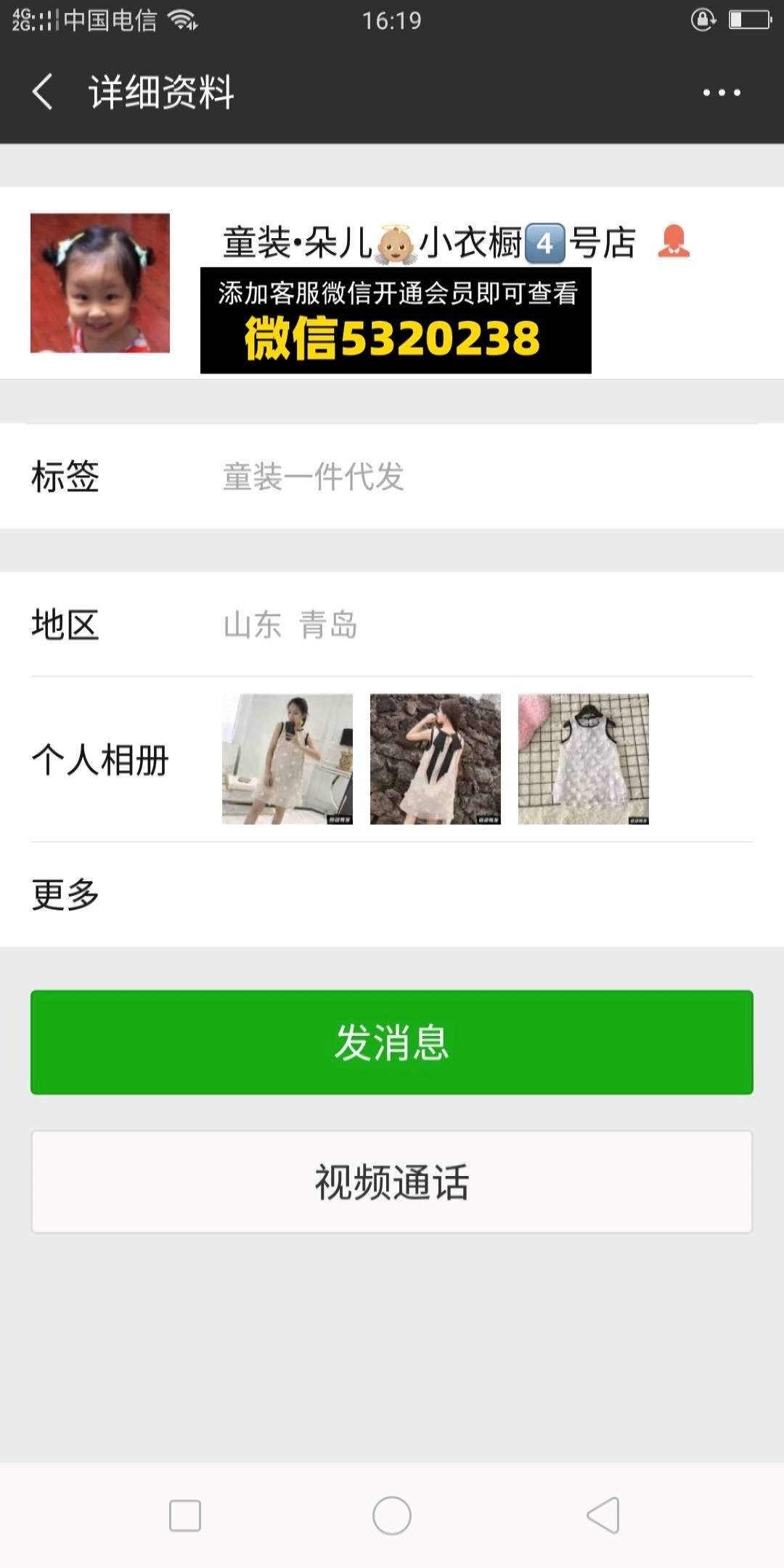Open the 个人相册 album row
The height and width of the screenshot is (1568, 784).
[x=392, y=759]
